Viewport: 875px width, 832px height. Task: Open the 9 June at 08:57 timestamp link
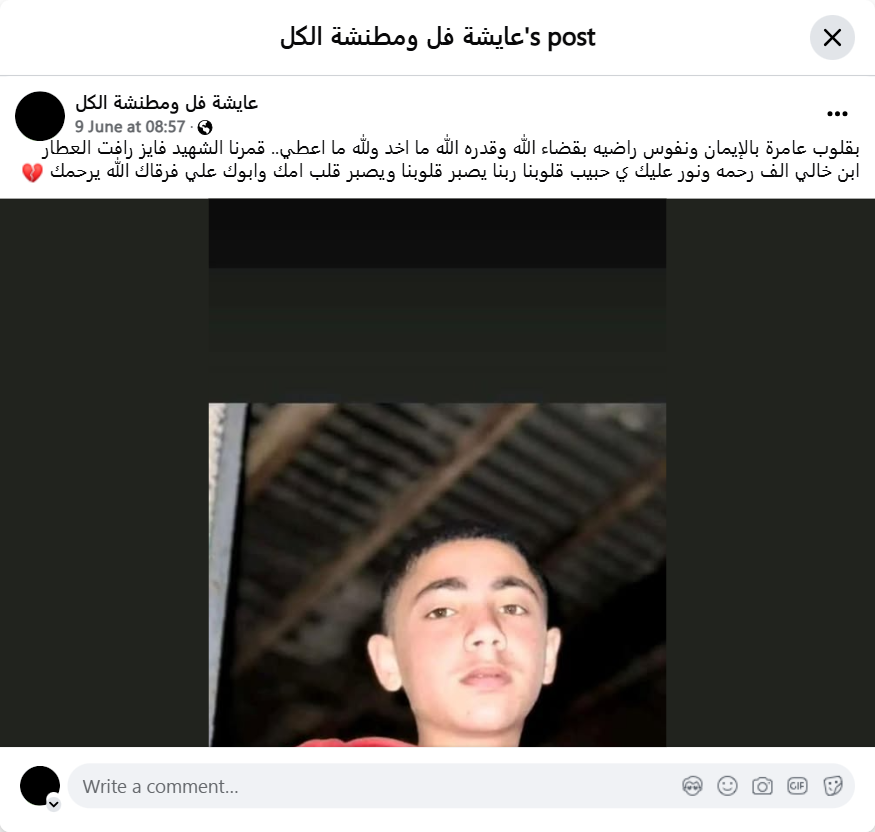pyautogui.click(x=130, y=127)
